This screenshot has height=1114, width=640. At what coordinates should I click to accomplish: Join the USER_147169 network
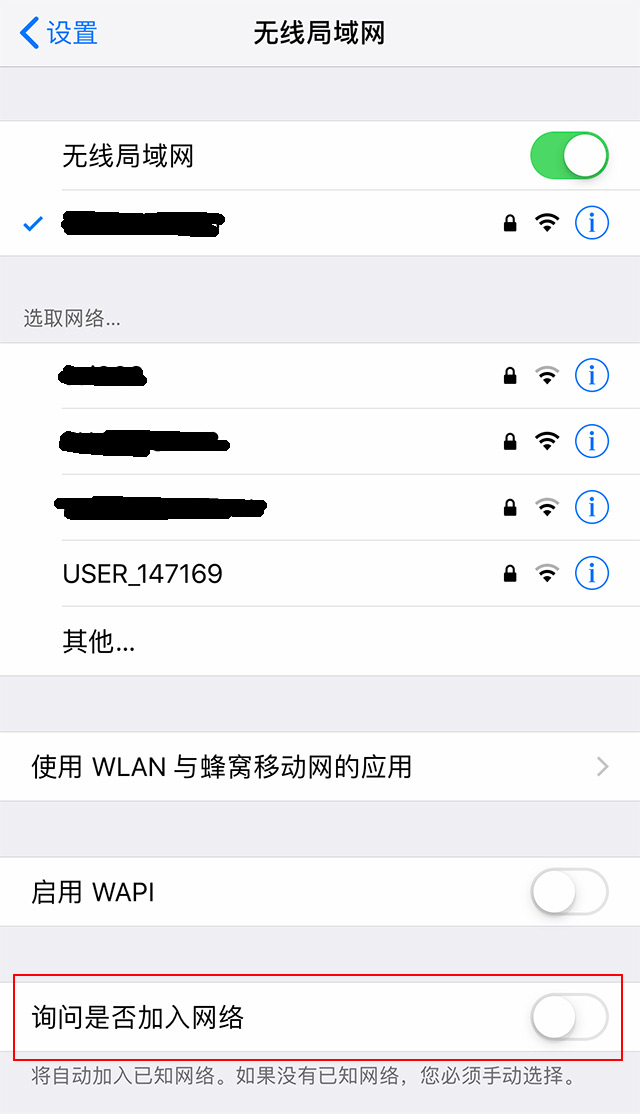click(143, 574)
